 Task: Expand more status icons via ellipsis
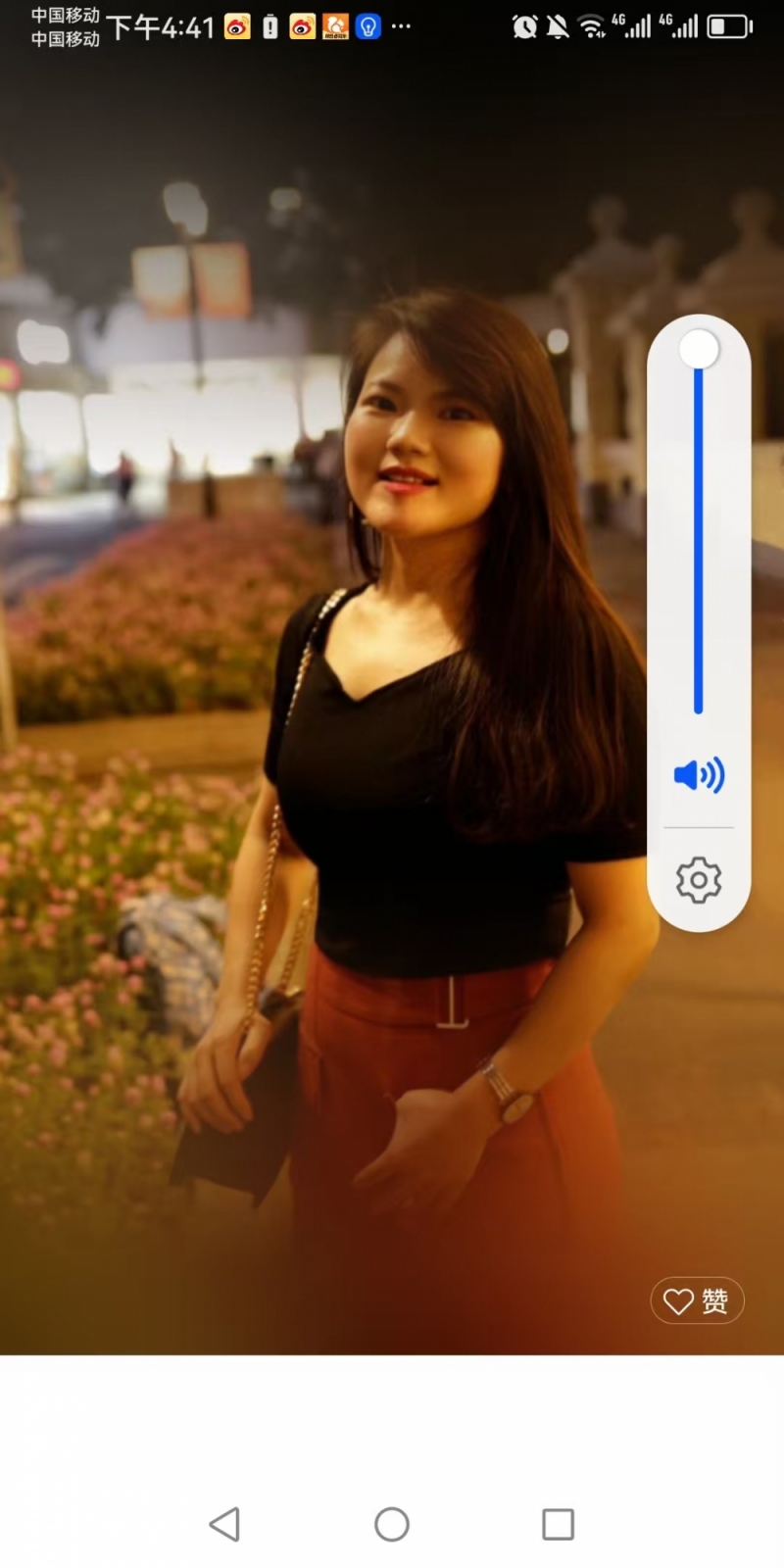coord(400,26)
